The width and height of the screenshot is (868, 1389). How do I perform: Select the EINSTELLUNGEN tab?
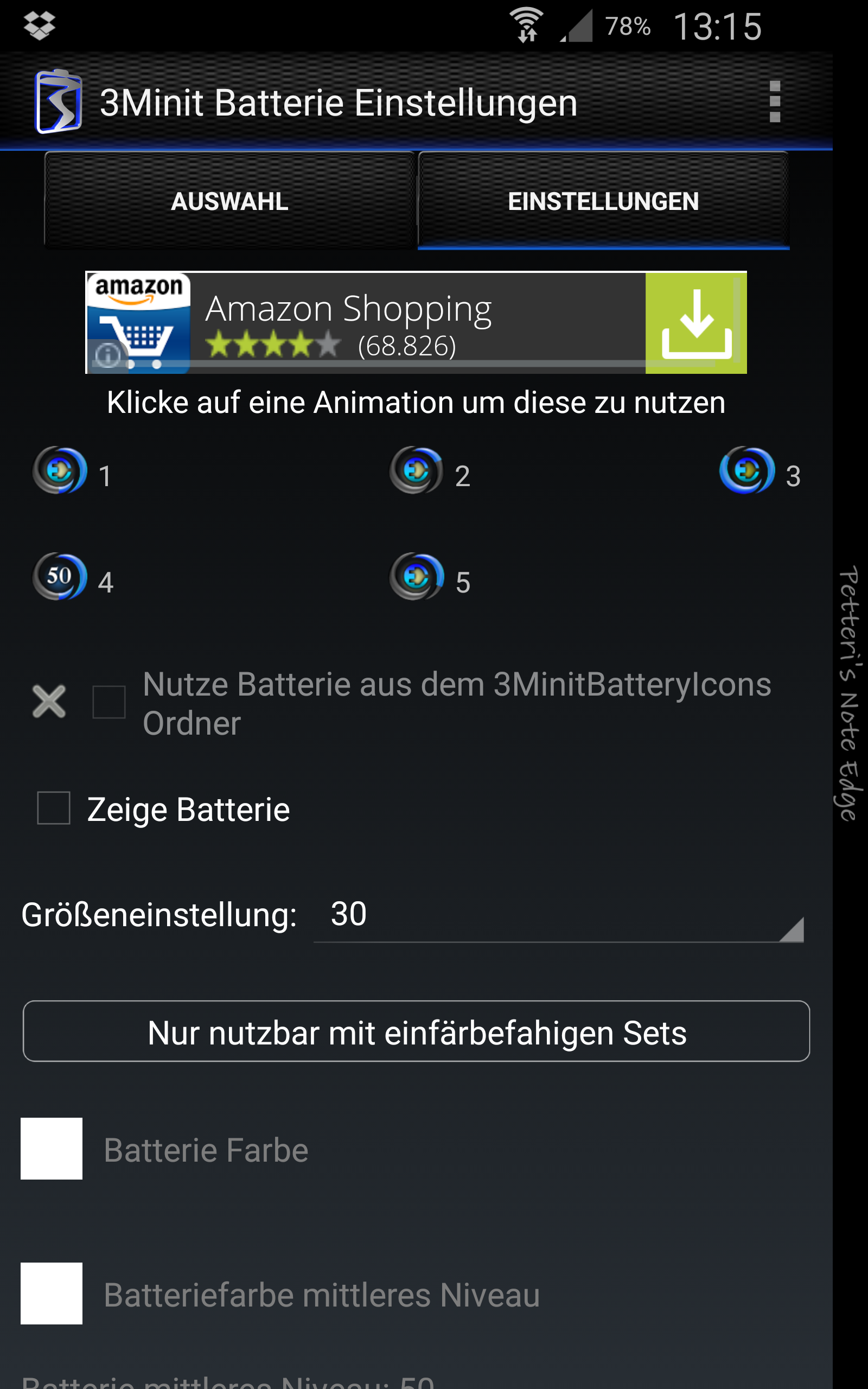coord(603,200)
